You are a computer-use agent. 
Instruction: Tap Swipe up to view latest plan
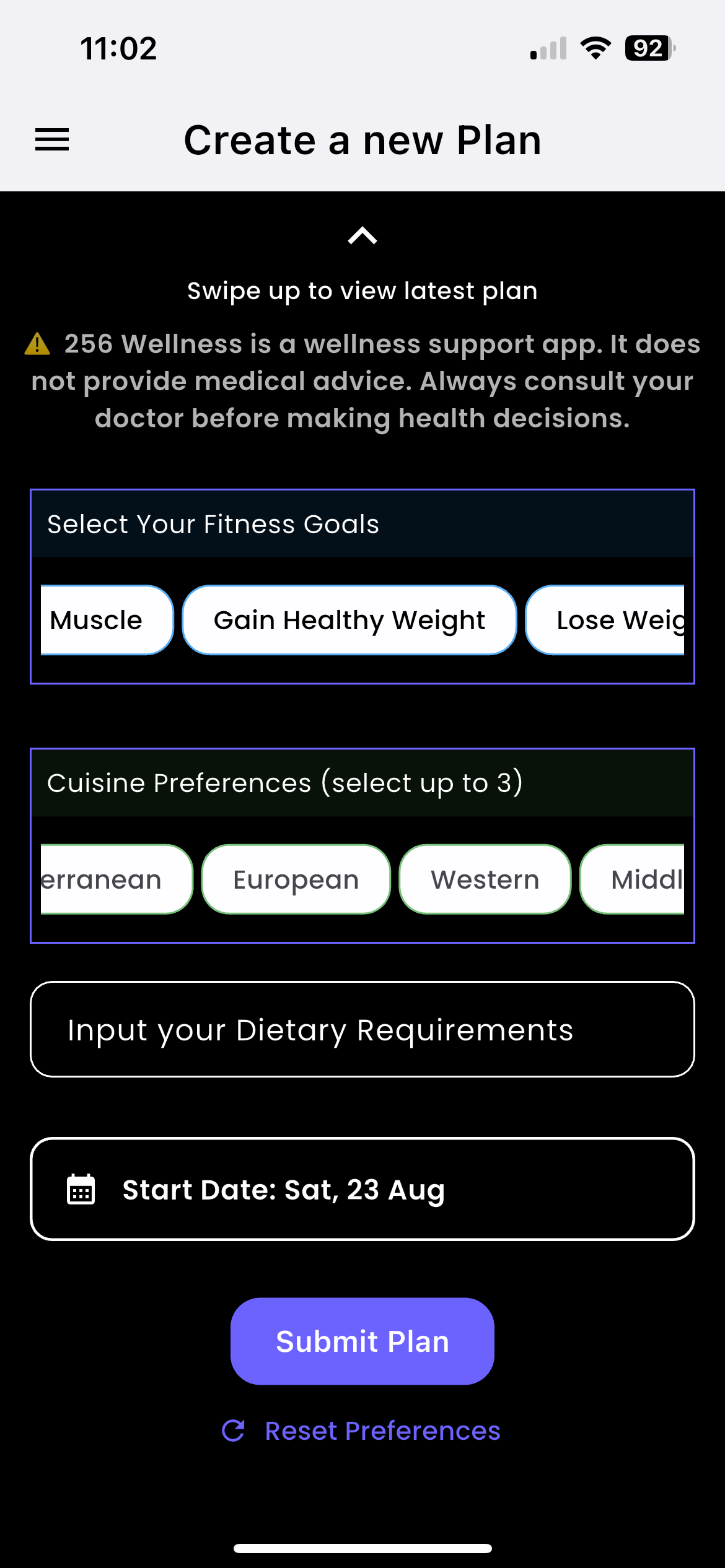(362, 290)
